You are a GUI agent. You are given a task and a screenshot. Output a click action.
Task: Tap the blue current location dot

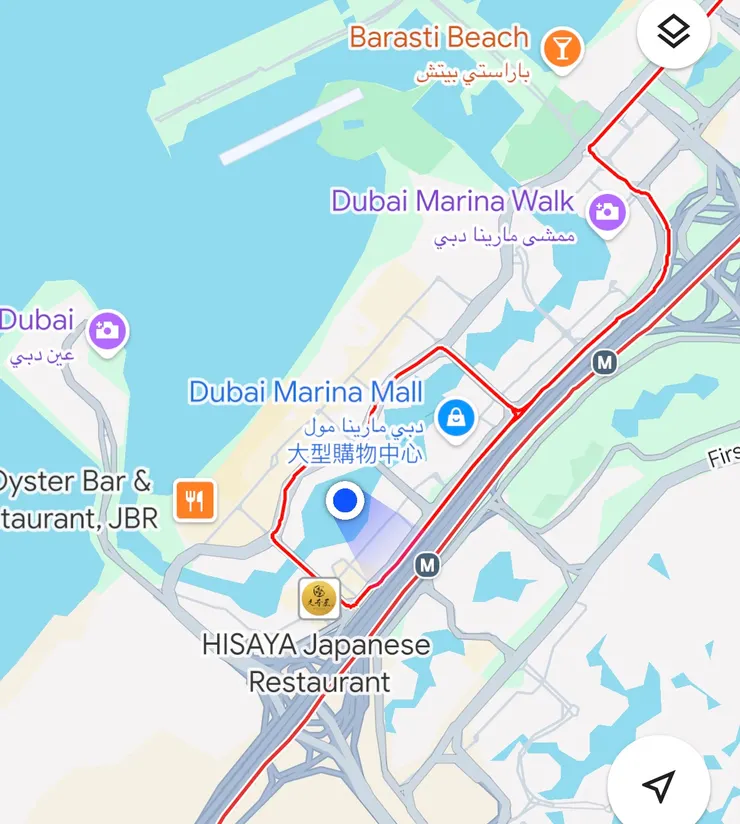[x=346, y=501]
